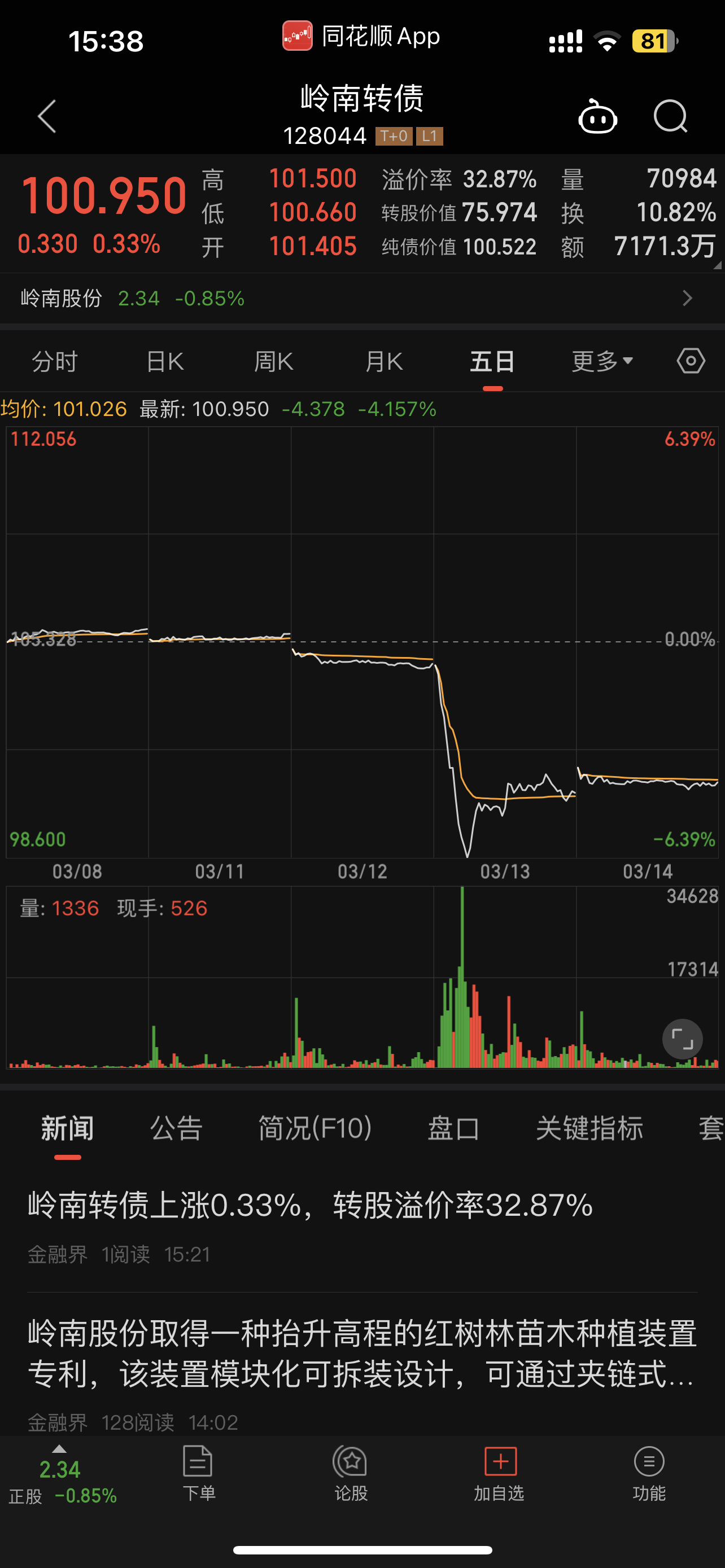
Task: Expand the 更多 chart period dropdown
Action: pyautogui.click(x=602, y=362)
